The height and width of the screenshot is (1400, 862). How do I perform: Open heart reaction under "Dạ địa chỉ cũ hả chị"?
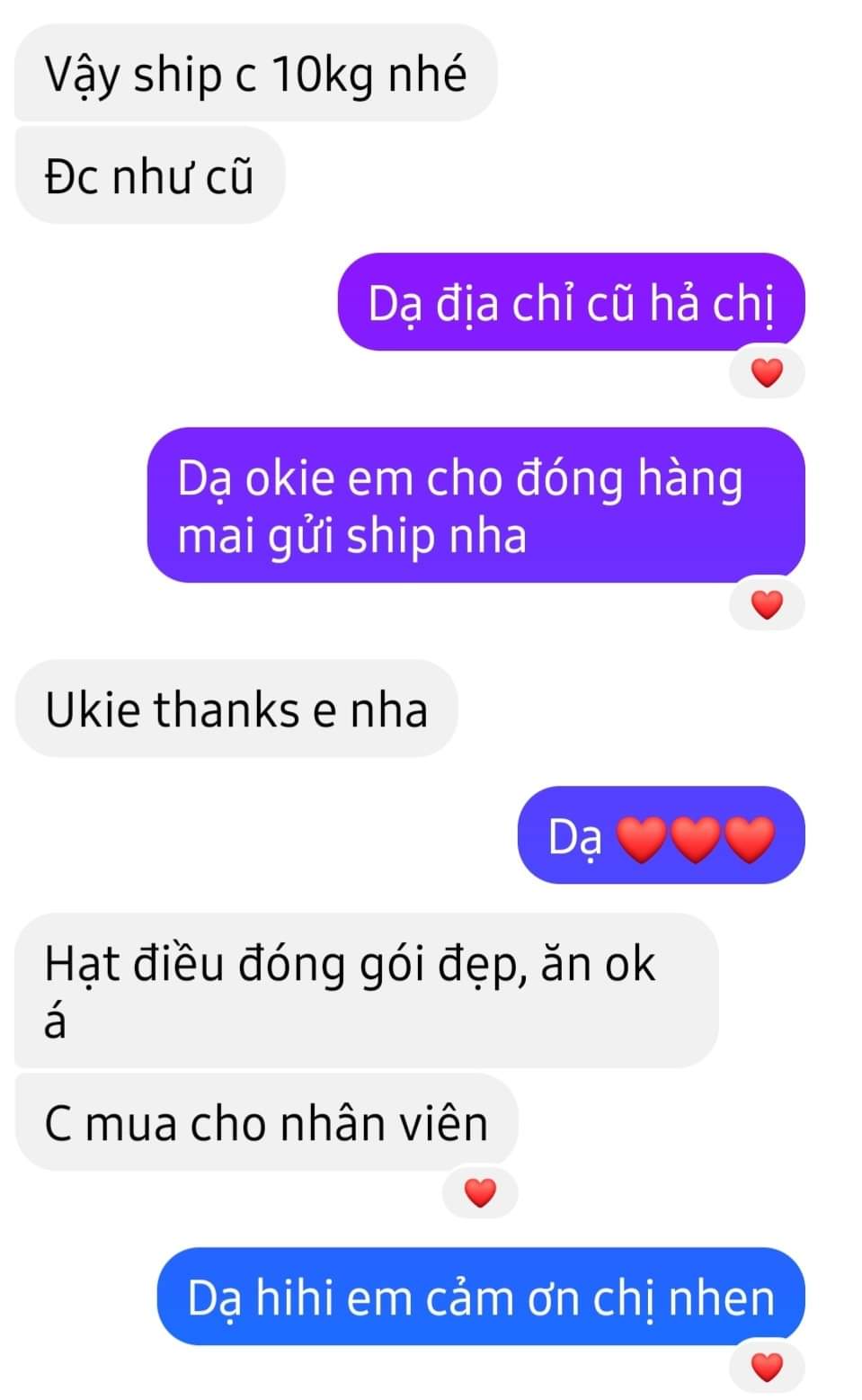pyautogui.click(x=766, y=372)
